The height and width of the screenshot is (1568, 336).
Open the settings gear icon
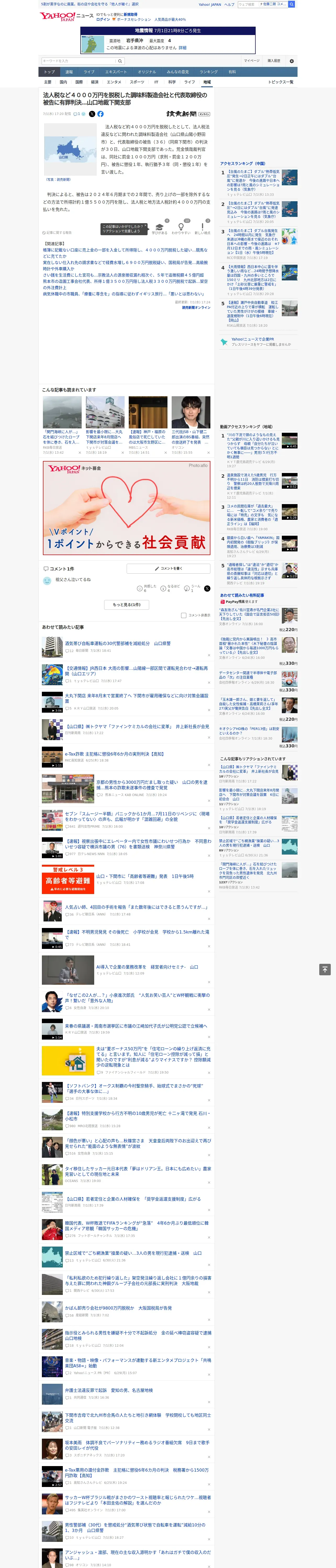pyautogui.click(x=292, y=61)
